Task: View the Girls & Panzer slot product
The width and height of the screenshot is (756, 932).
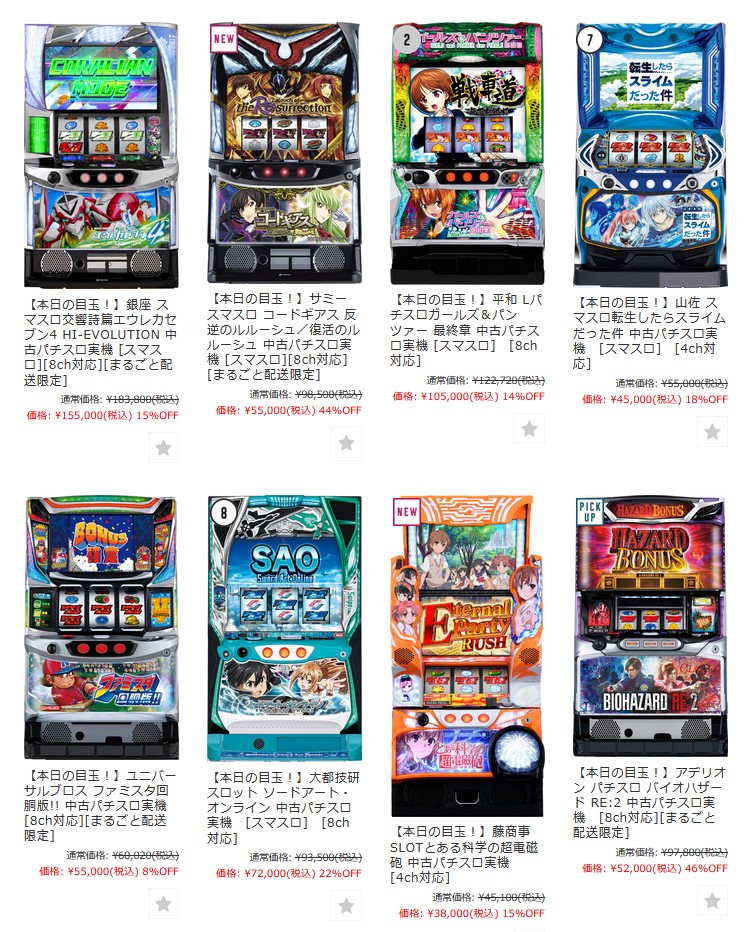Action: tap(467, 153)
